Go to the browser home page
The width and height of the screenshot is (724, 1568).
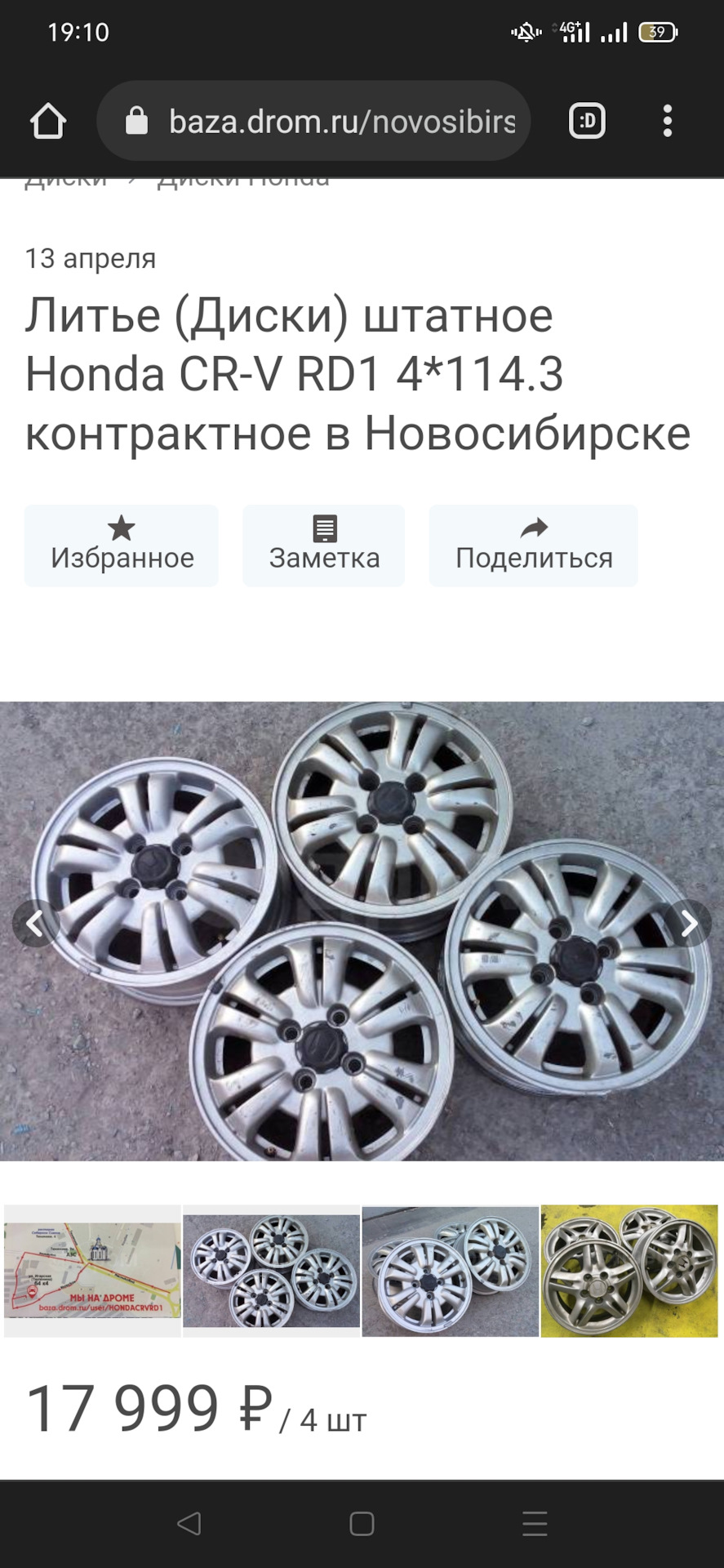tap(48, 122)
